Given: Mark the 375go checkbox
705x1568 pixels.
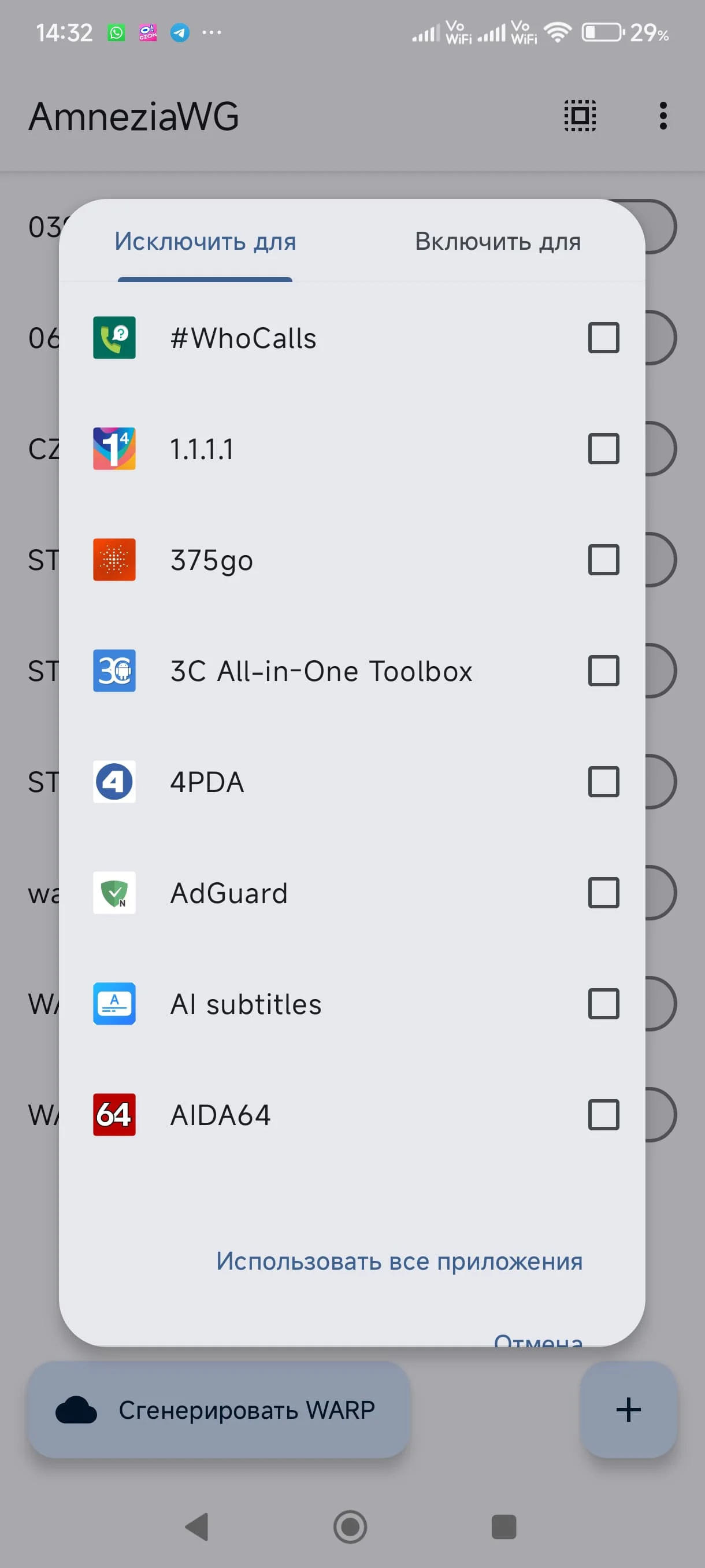Looking at the screenshot, I should [603, 560].
